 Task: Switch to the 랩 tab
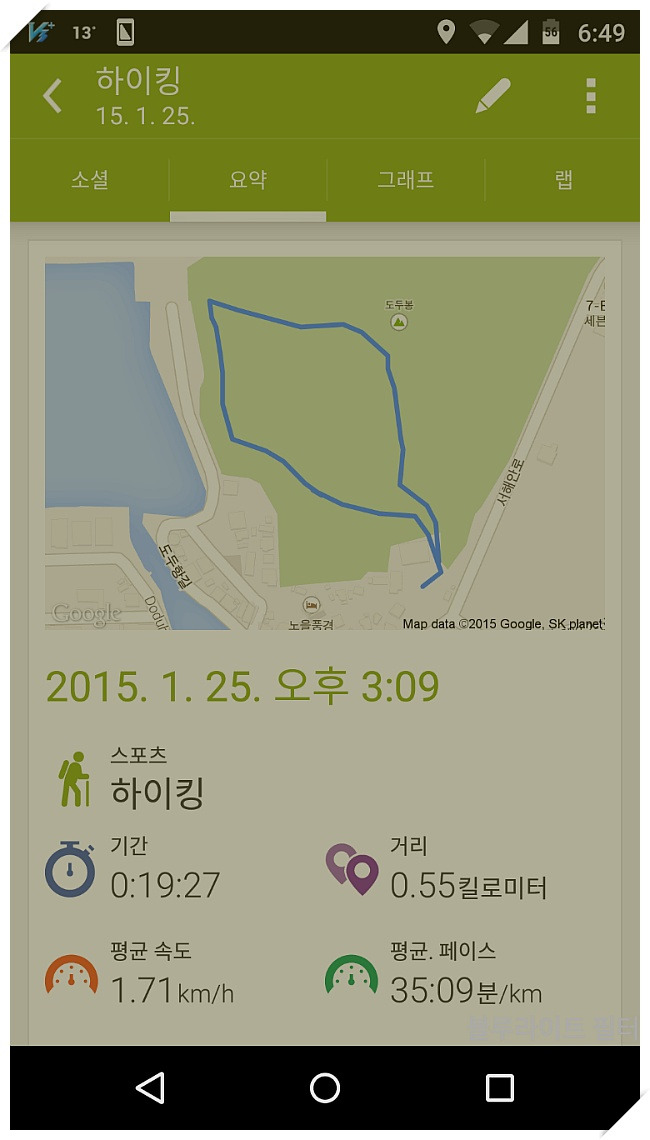pos(563,180)
